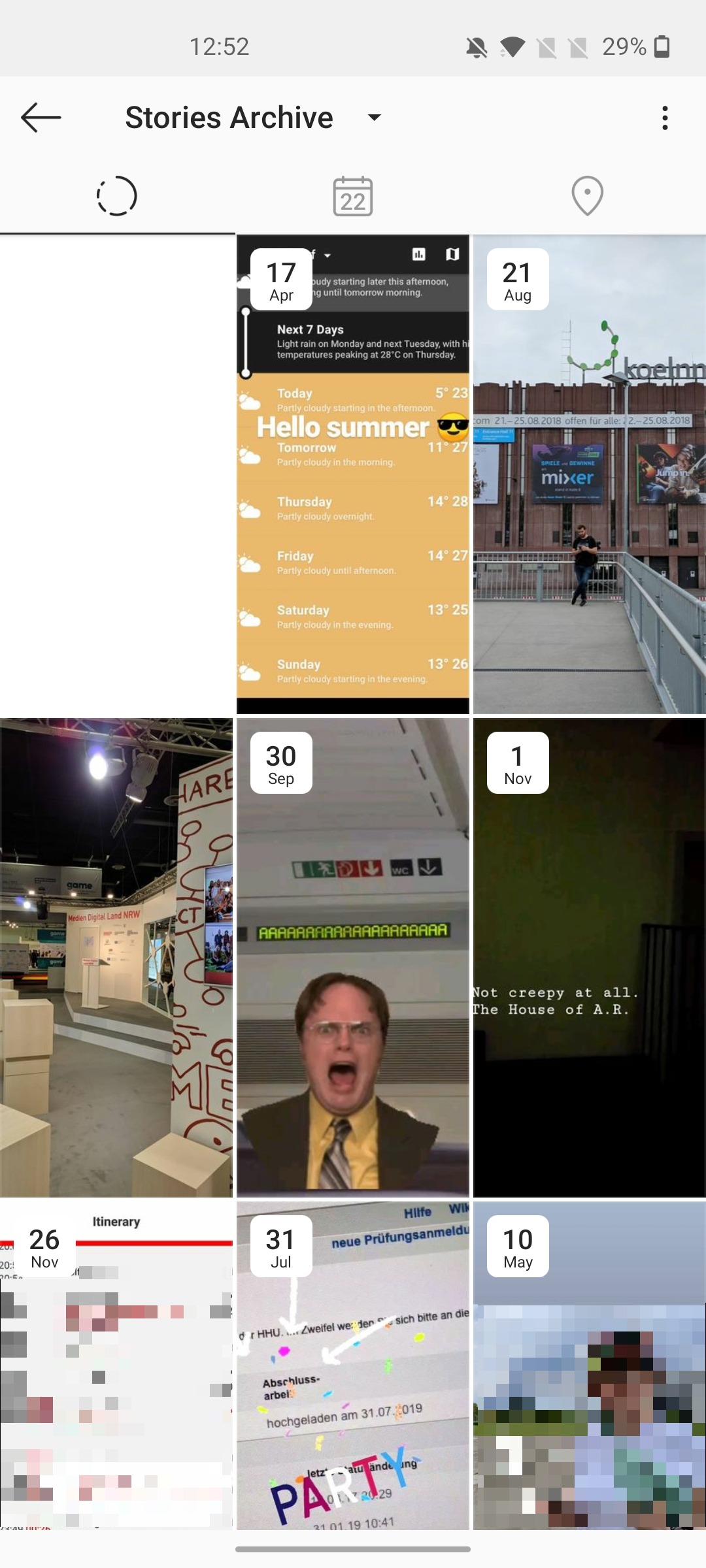Open the 10 May story
Image resolution: width=706 pixels, height=1568 pixels.
coord(590,1365)
